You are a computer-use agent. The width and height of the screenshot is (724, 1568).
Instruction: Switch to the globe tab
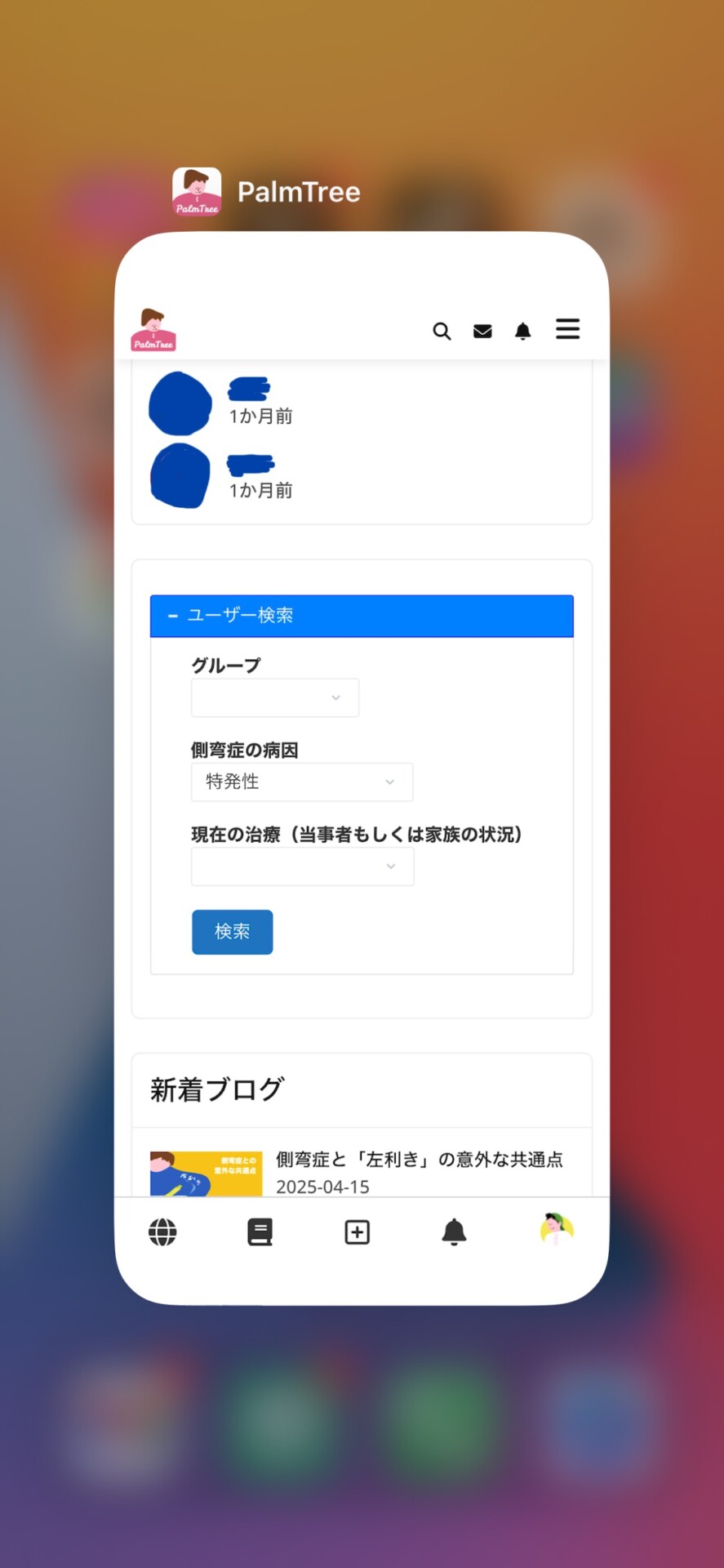pos(162,1232)
